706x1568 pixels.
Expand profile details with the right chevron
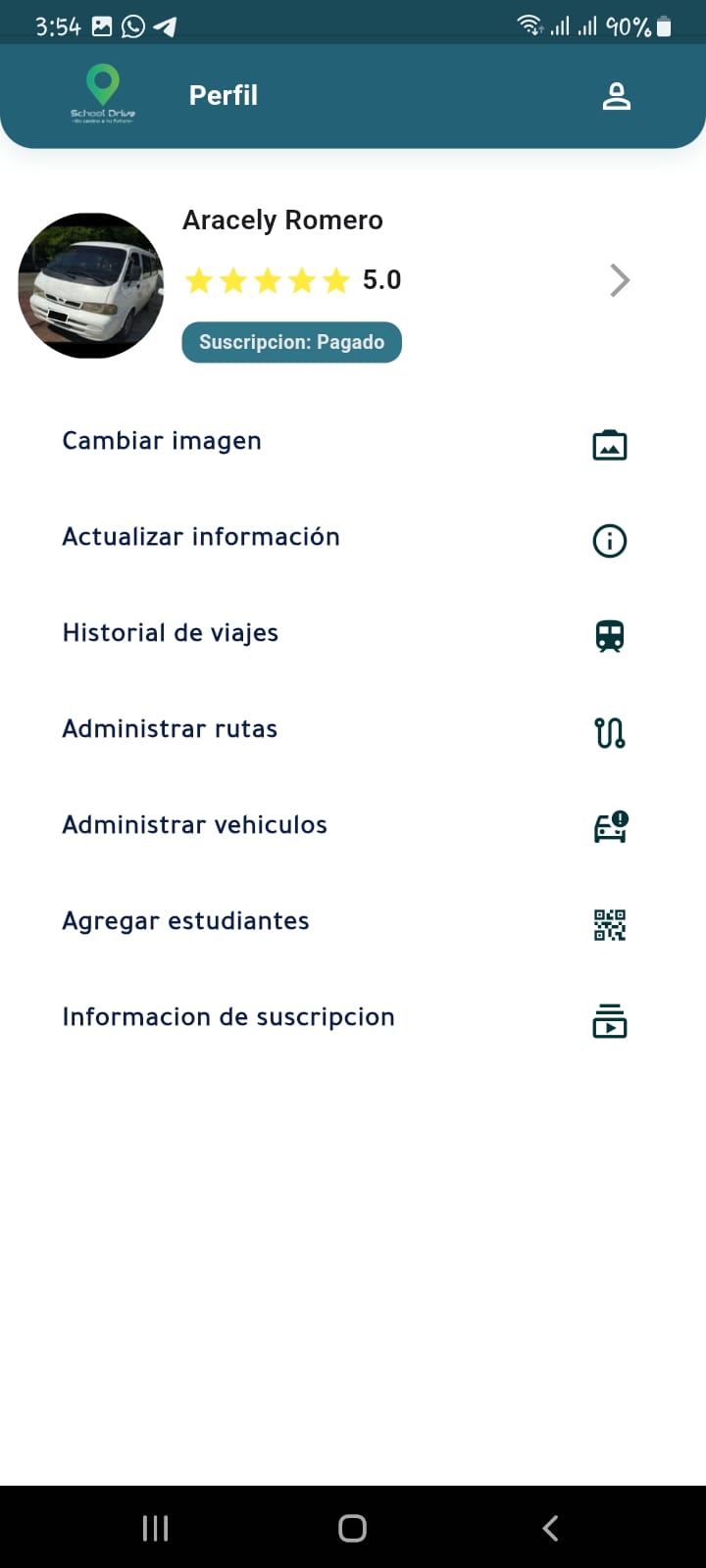click(620, 280)
